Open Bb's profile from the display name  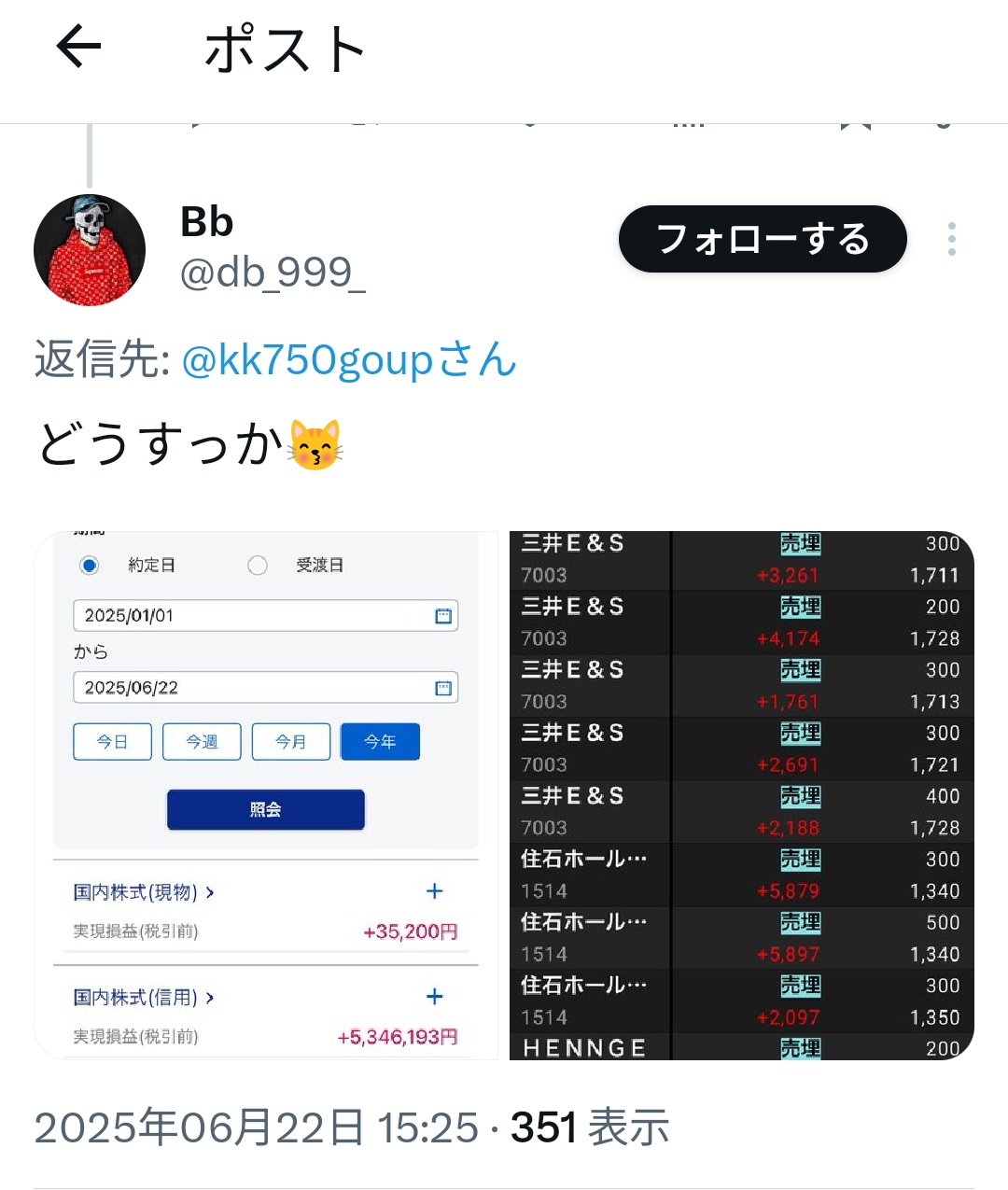pos(206,222)
